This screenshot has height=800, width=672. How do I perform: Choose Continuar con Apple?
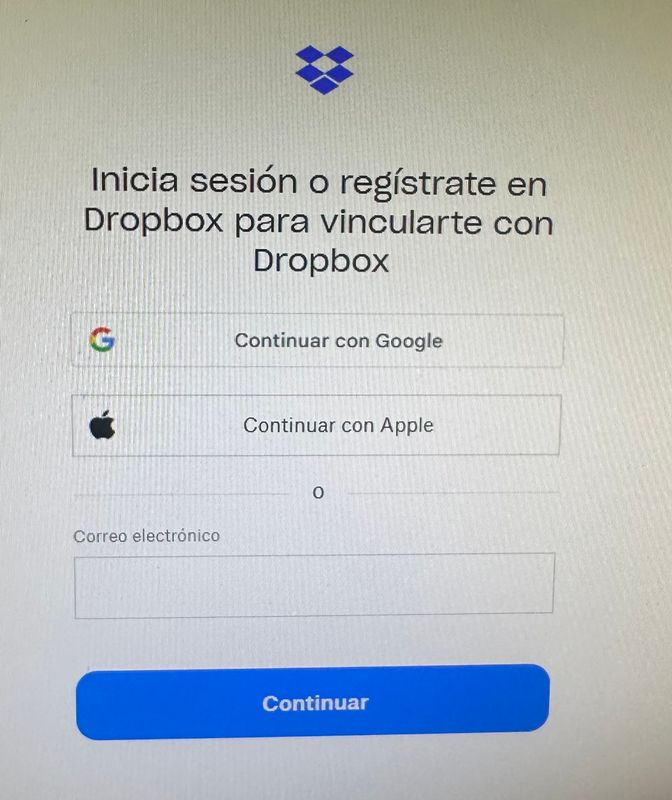[x=316, y=425]
